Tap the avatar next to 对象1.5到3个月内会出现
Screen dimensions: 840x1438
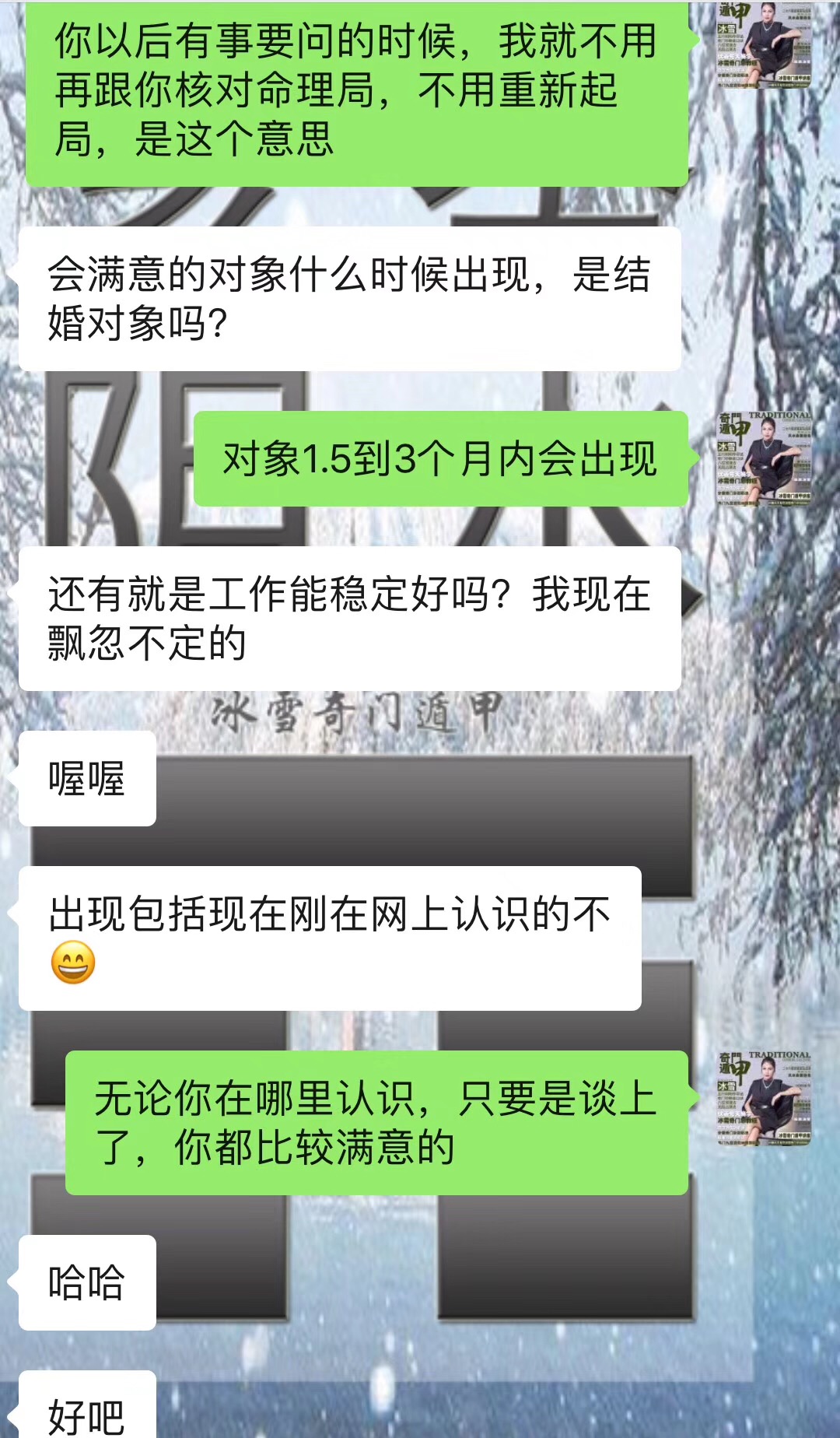[764, 459]
